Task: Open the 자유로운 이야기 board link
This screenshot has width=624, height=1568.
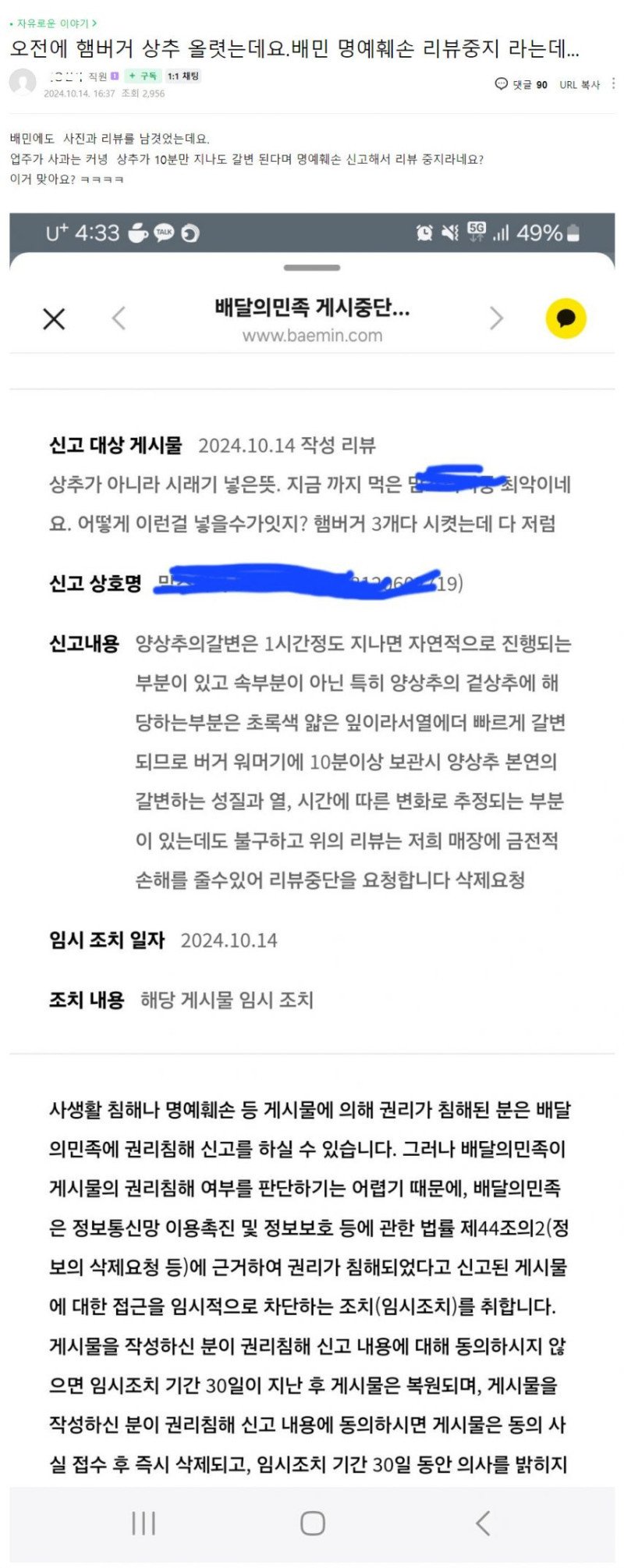Action: click(53, 24)
